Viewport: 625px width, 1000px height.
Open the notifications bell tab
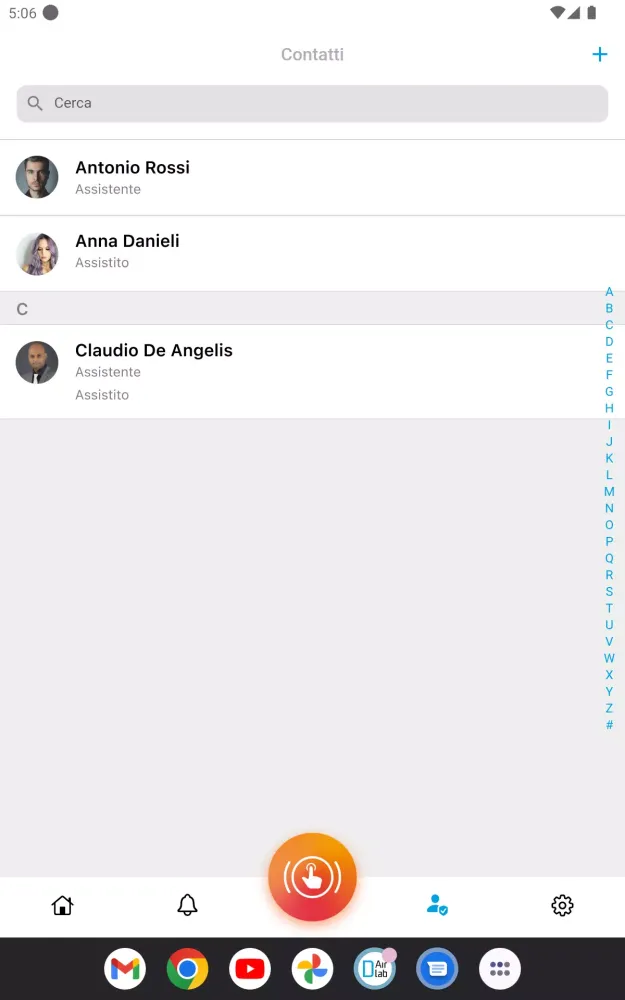tap(187, 906)
